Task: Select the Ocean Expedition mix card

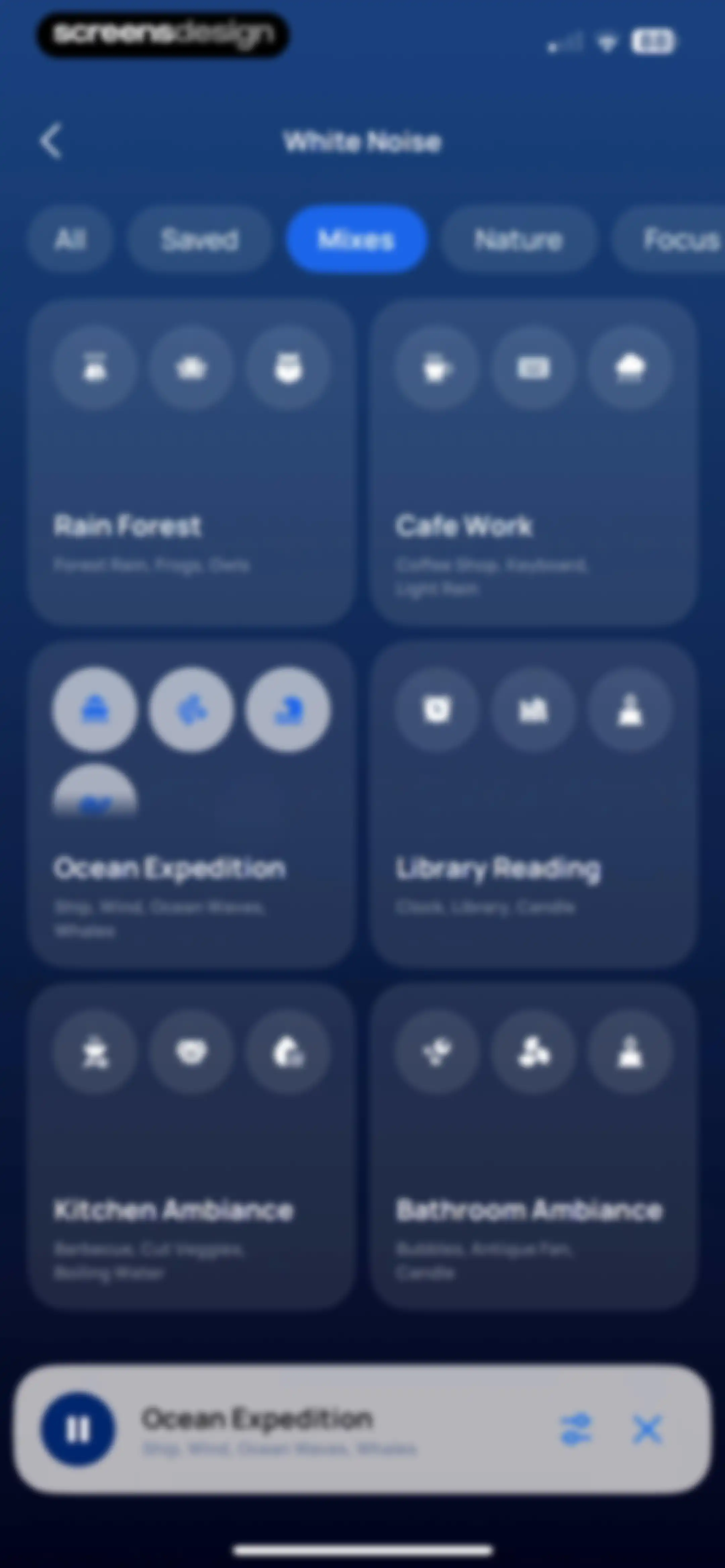Action: tap(191, 804)
